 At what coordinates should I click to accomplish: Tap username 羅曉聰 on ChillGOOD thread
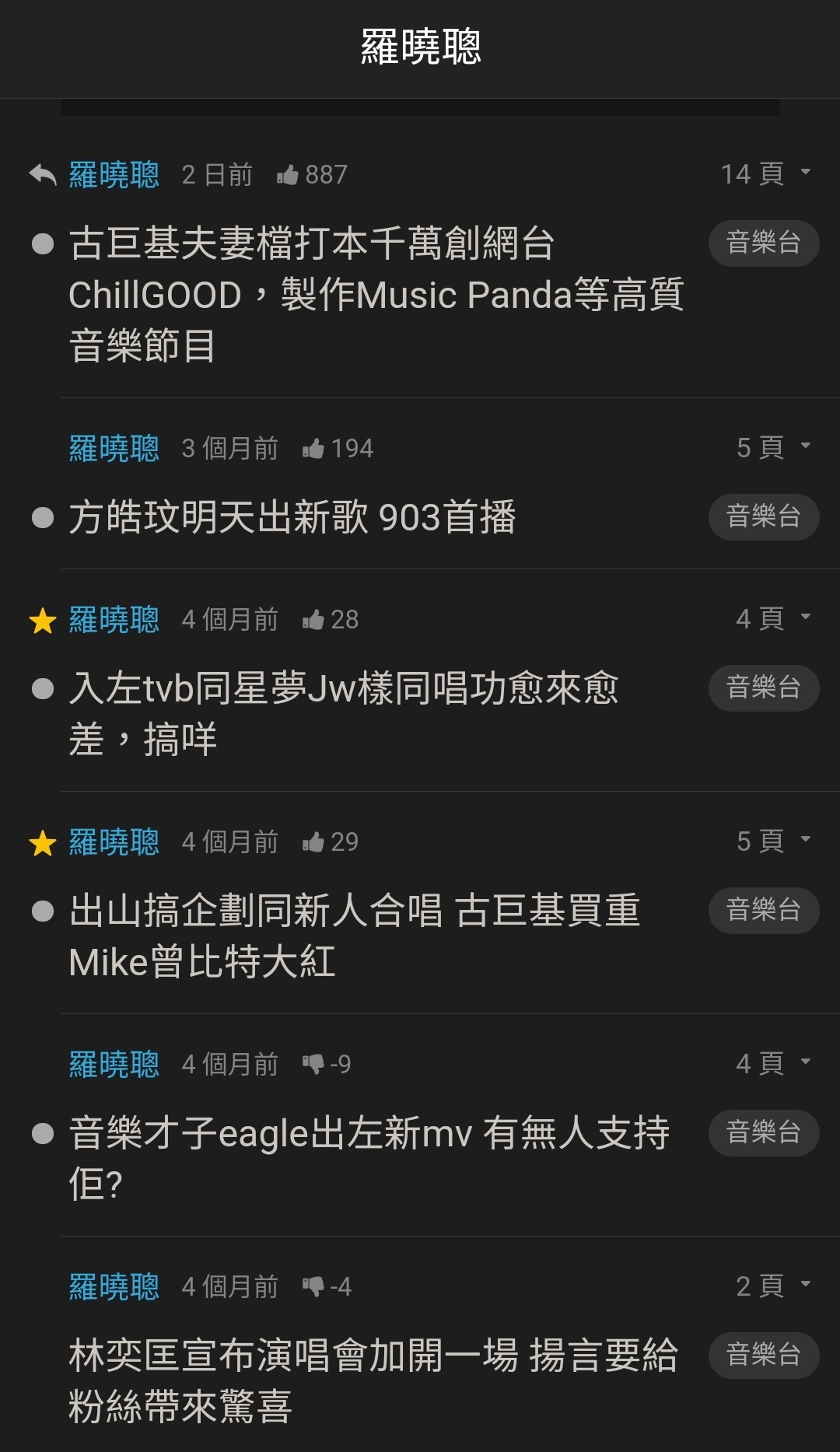[114, 174]
